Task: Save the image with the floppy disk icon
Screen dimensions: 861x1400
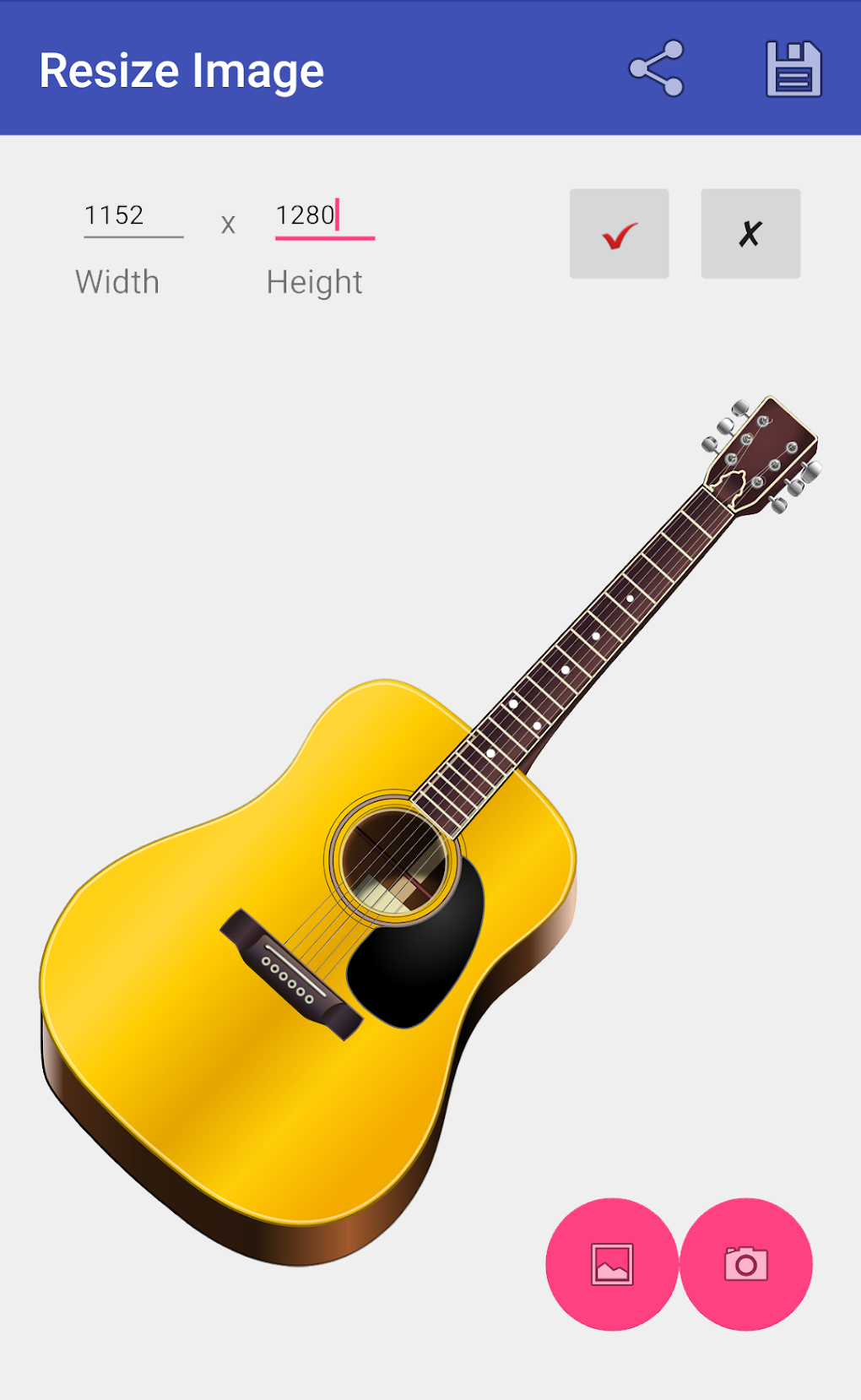Action: pyautogui.click(x=793, y=68)
